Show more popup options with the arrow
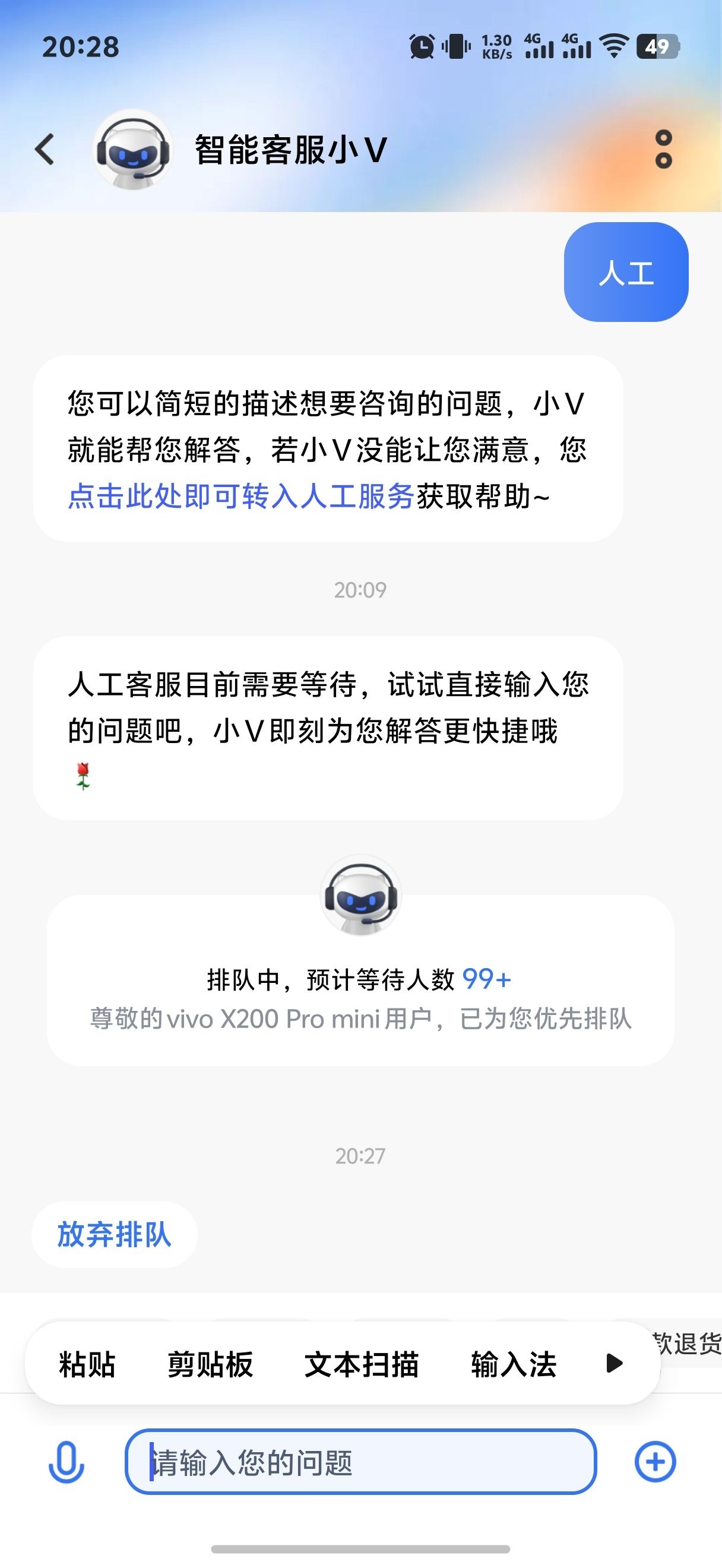722x1568 pixels. 615,1364
